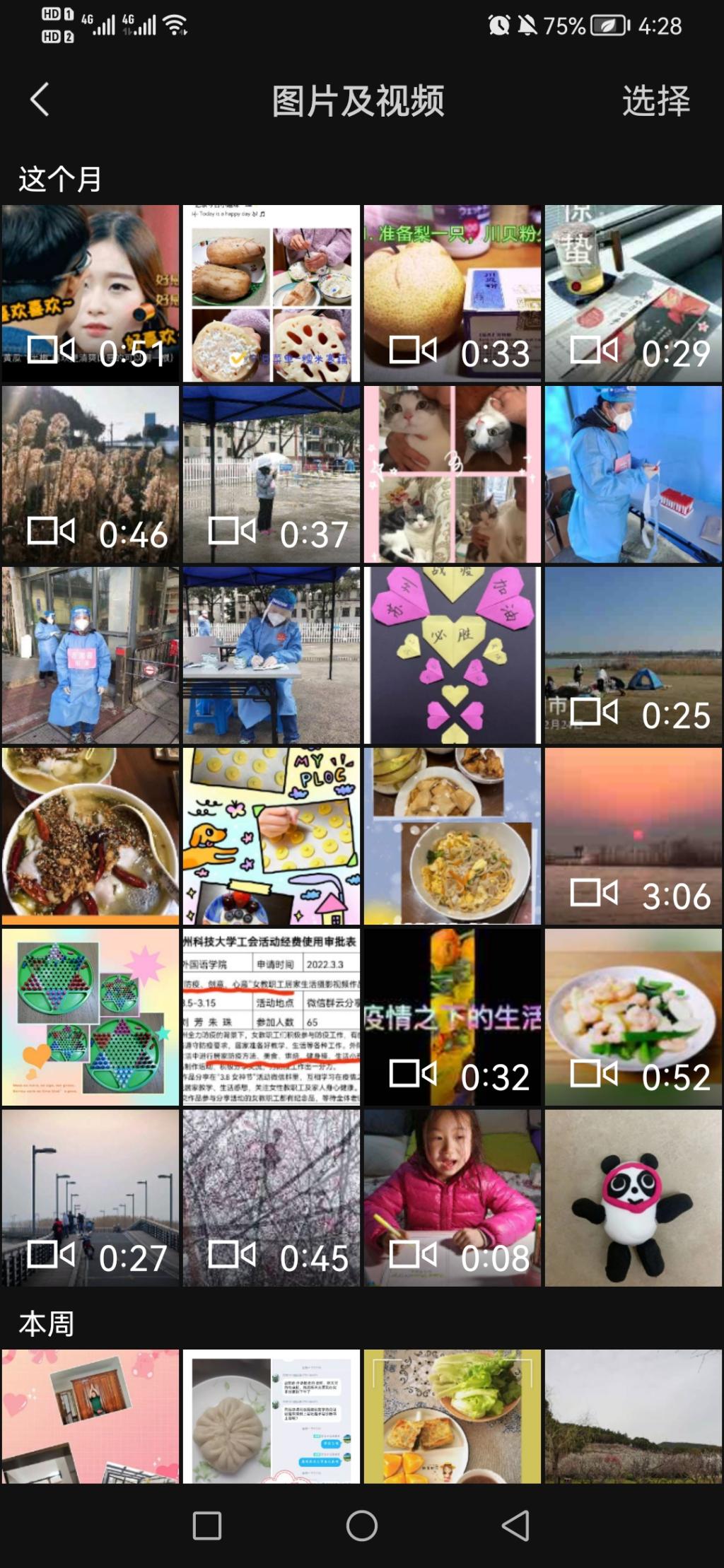The height and width of the screenshot is (1568, 724).
Task: Go back using the top-left arrow
Action: 40,100
